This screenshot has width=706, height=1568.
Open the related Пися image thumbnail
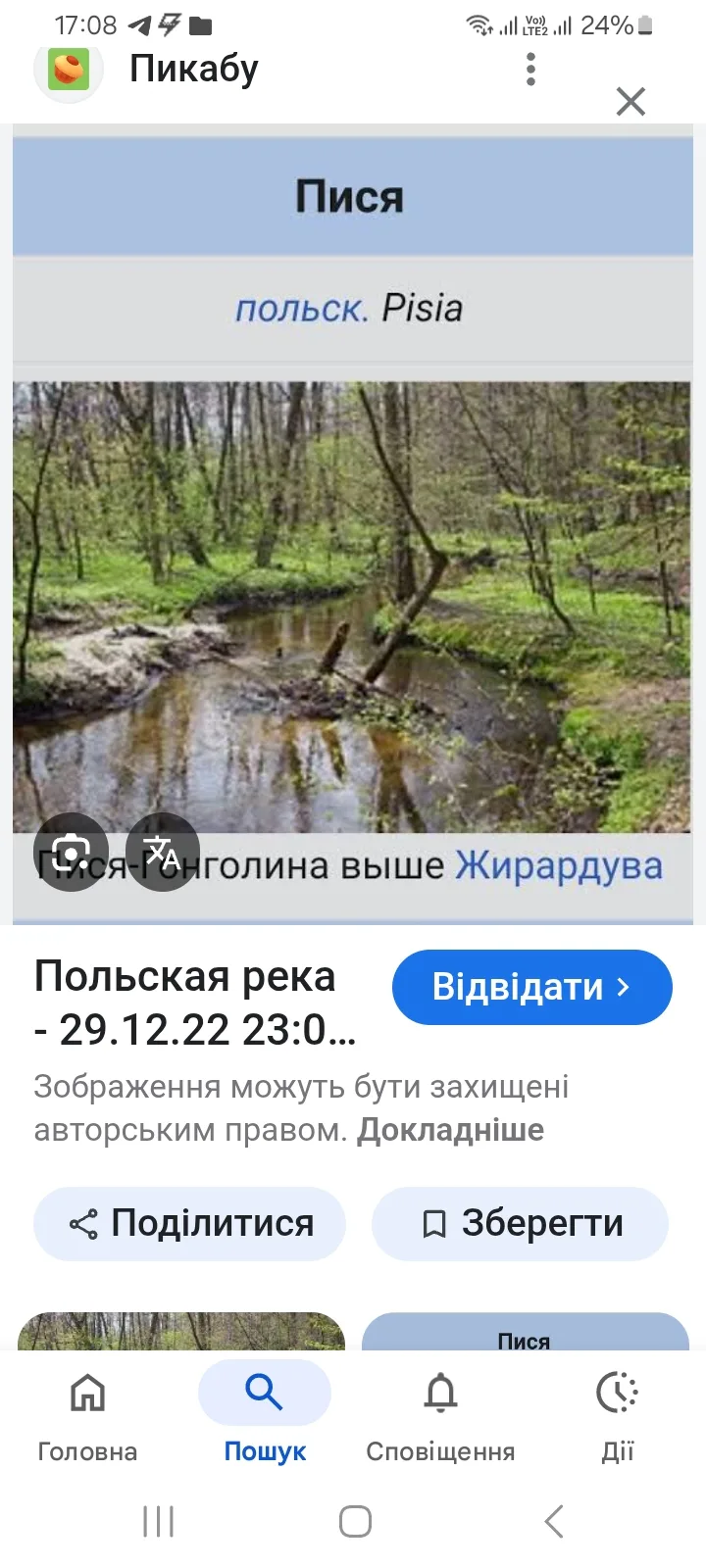pos(525,1332)
